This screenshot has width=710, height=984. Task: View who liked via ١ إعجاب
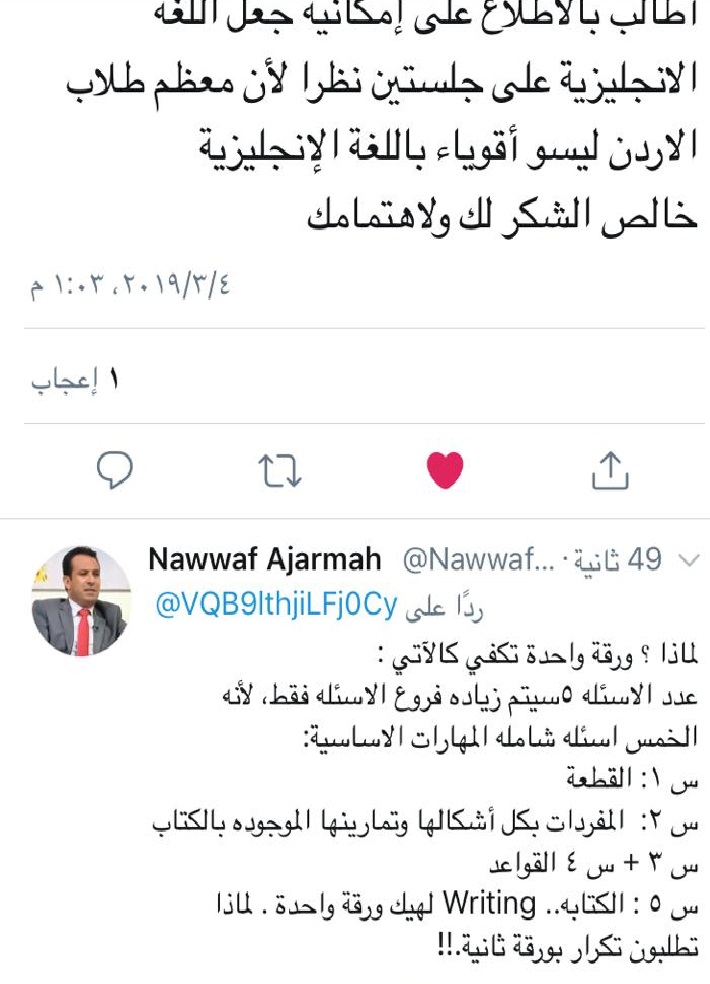(75, 381)
